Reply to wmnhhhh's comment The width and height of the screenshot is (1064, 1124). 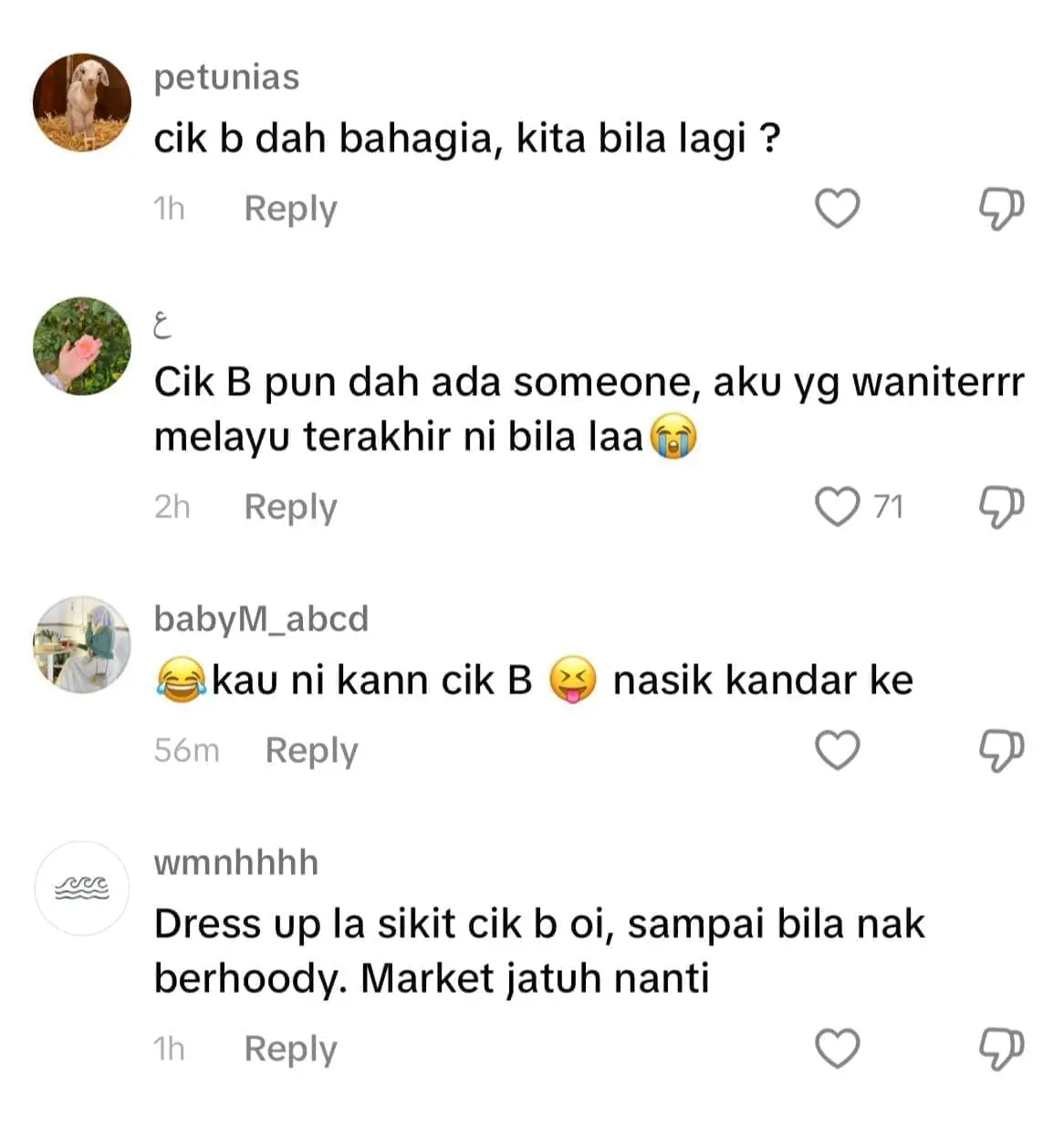290,1048
